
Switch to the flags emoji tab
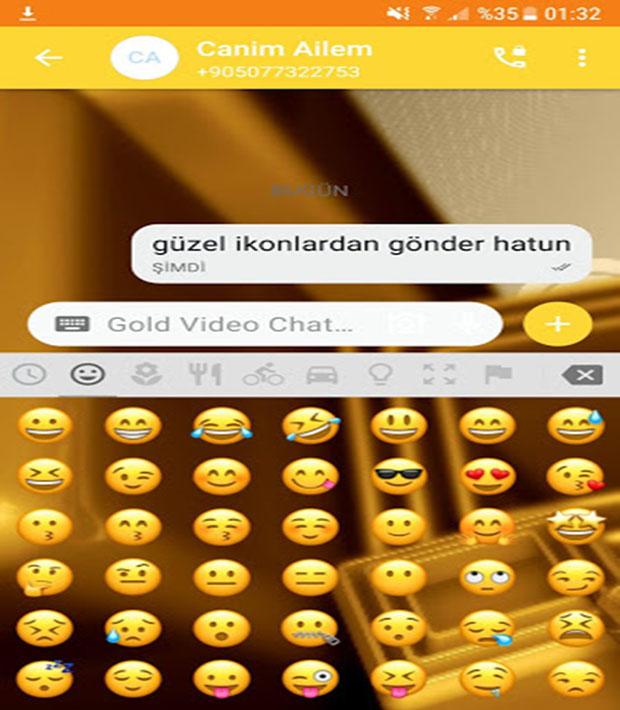[x=497, y=375]
